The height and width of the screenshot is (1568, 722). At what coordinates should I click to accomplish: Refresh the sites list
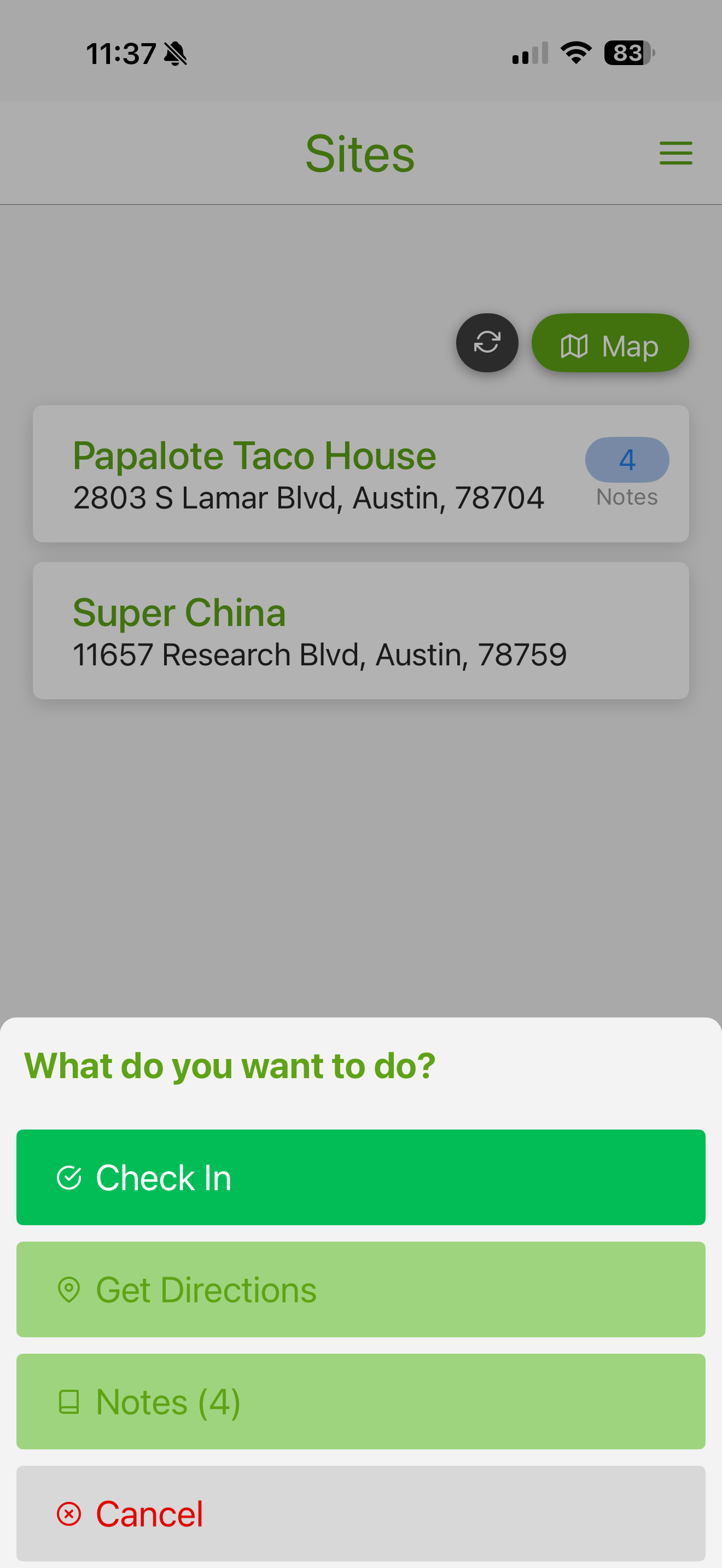click(487, 343)
